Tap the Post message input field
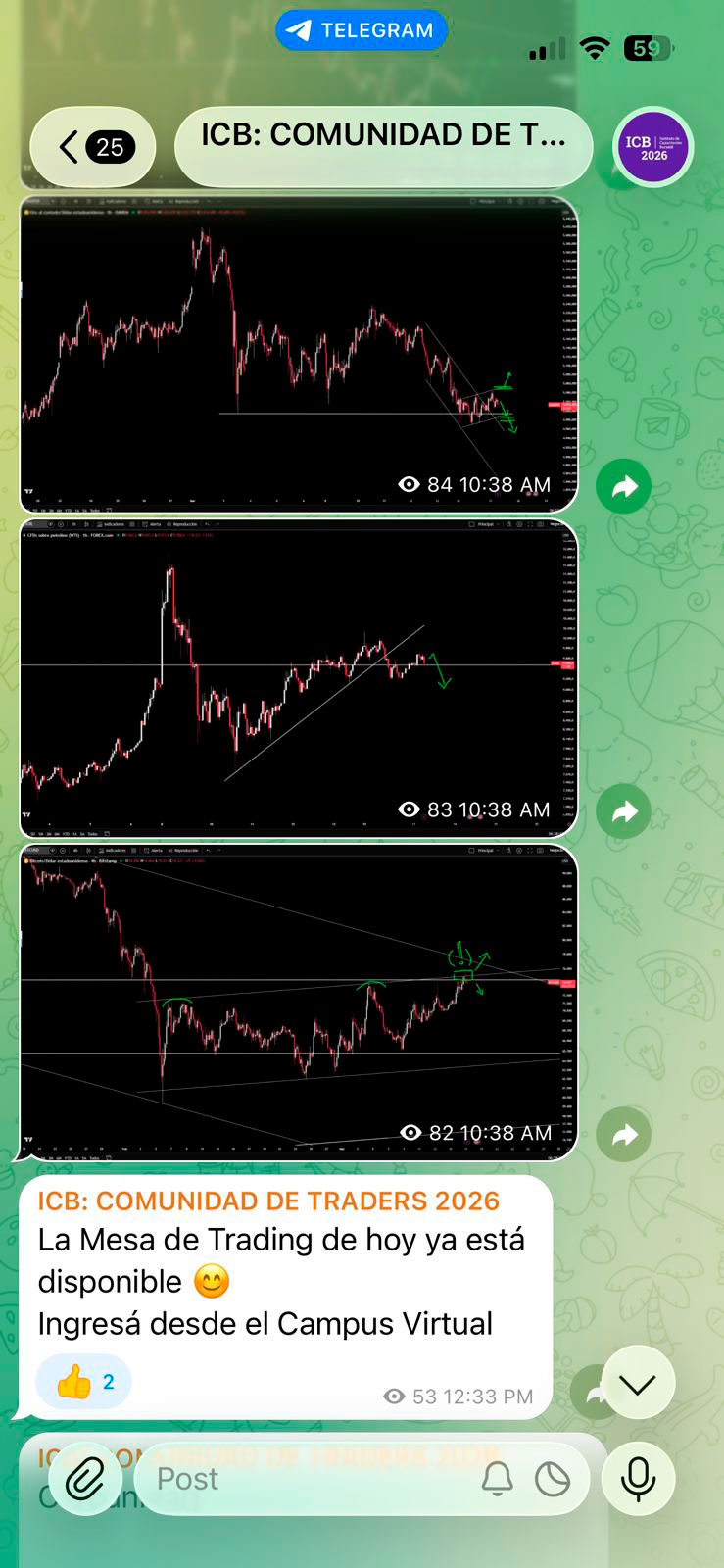Screen dimensions: 724x1568 point(294,1478)
